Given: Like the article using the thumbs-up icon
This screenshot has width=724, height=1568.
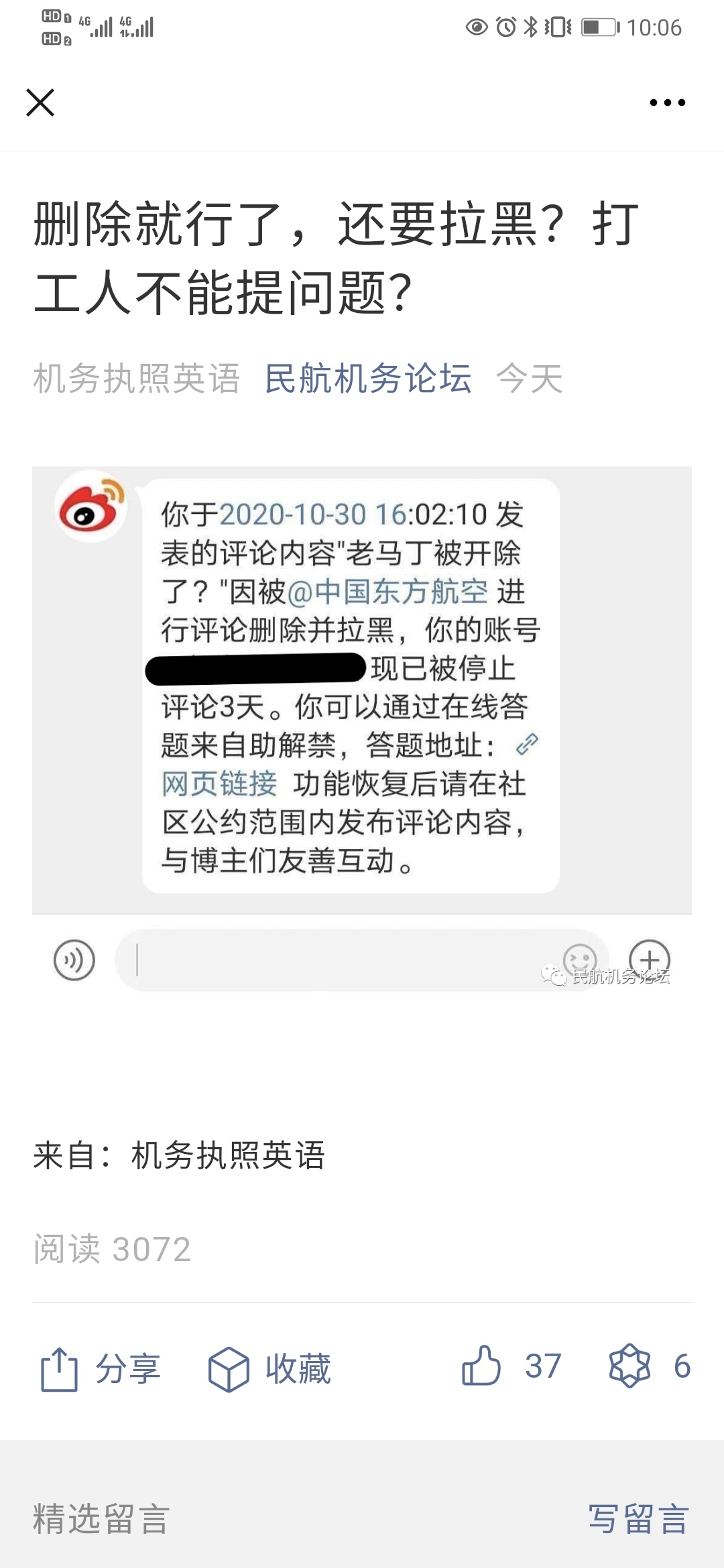Looking at the screenshot, I should (x=481, y=1366).
